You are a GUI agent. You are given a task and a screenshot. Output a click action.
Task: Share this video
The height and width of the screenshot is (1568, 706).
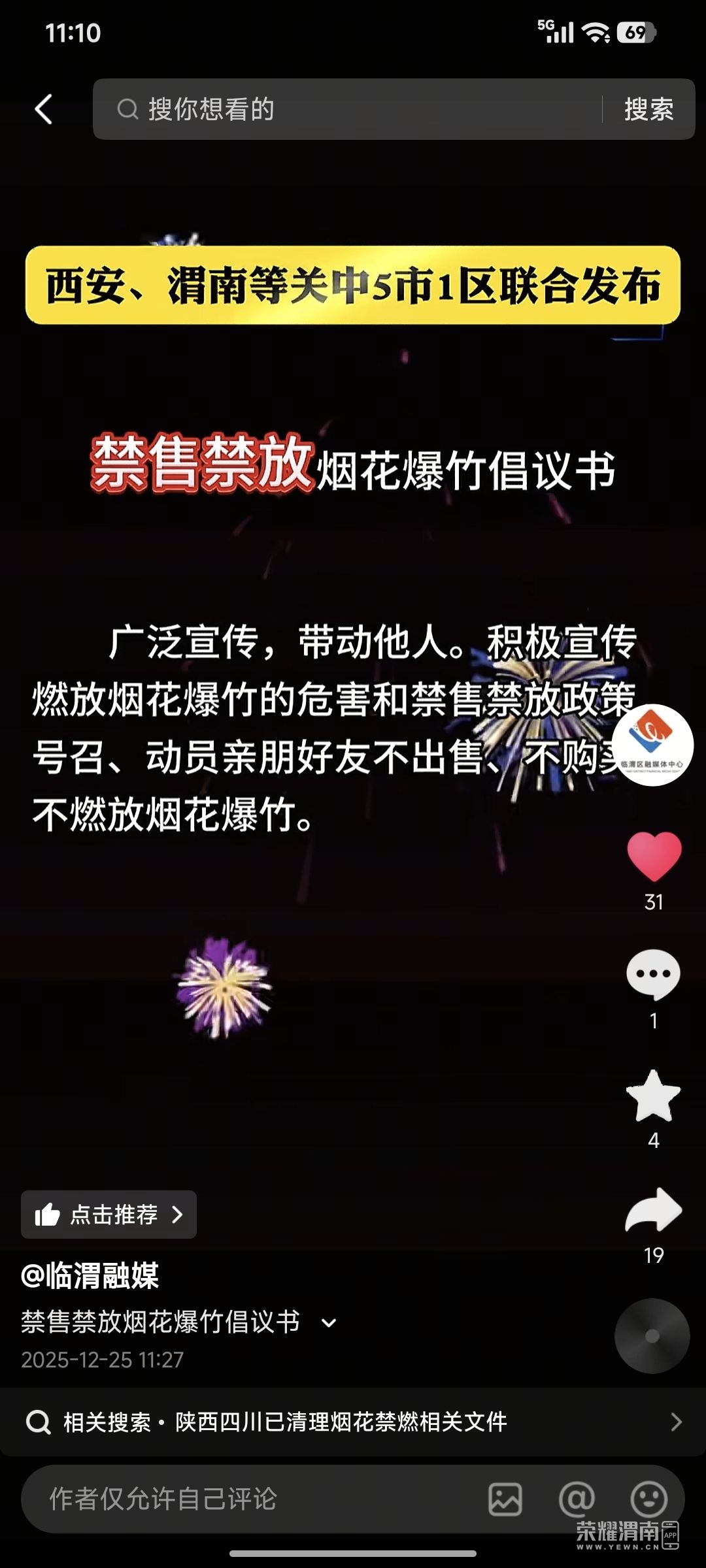[654, 1211]
